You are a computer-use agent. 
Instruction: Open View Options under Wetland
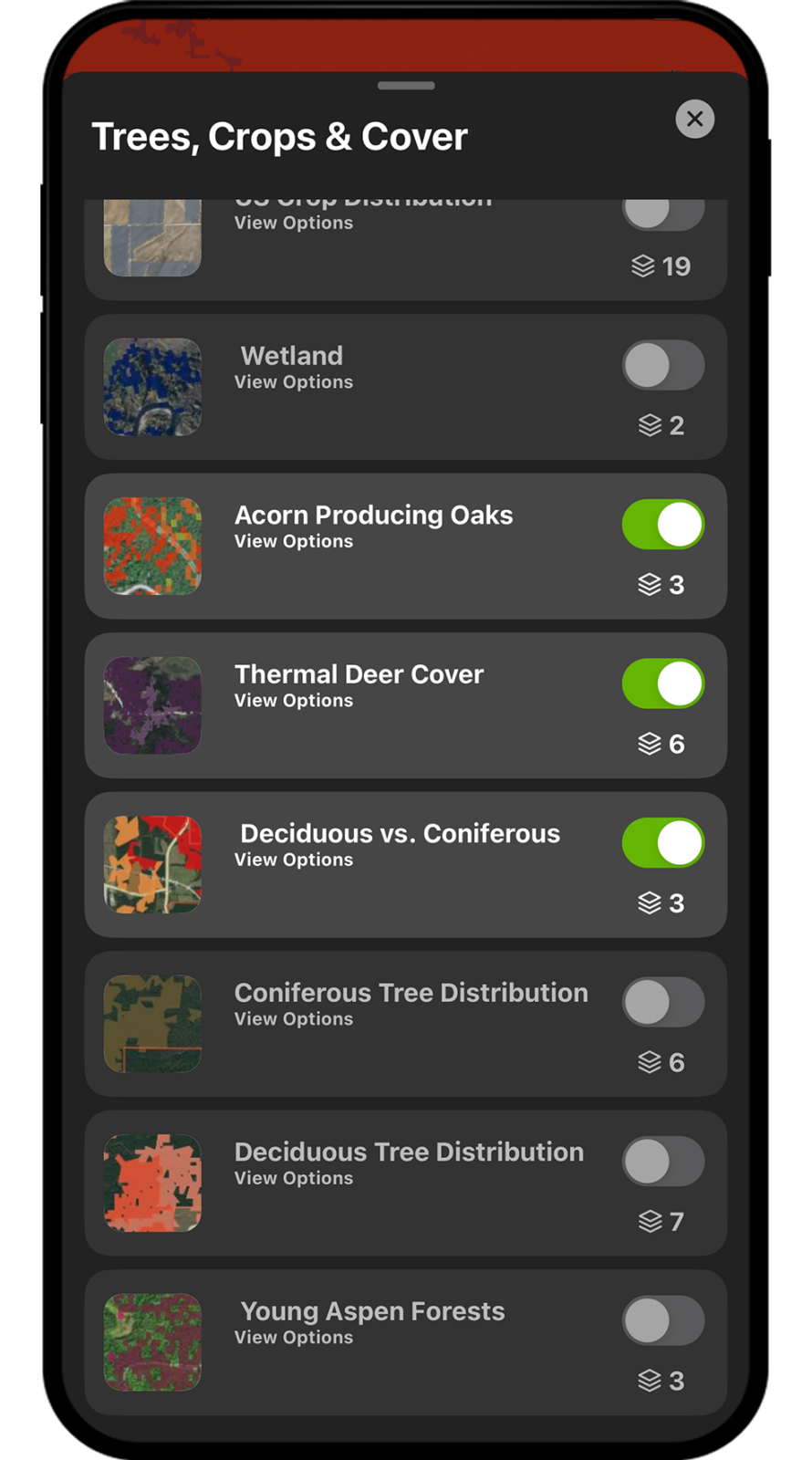[294, 382]
